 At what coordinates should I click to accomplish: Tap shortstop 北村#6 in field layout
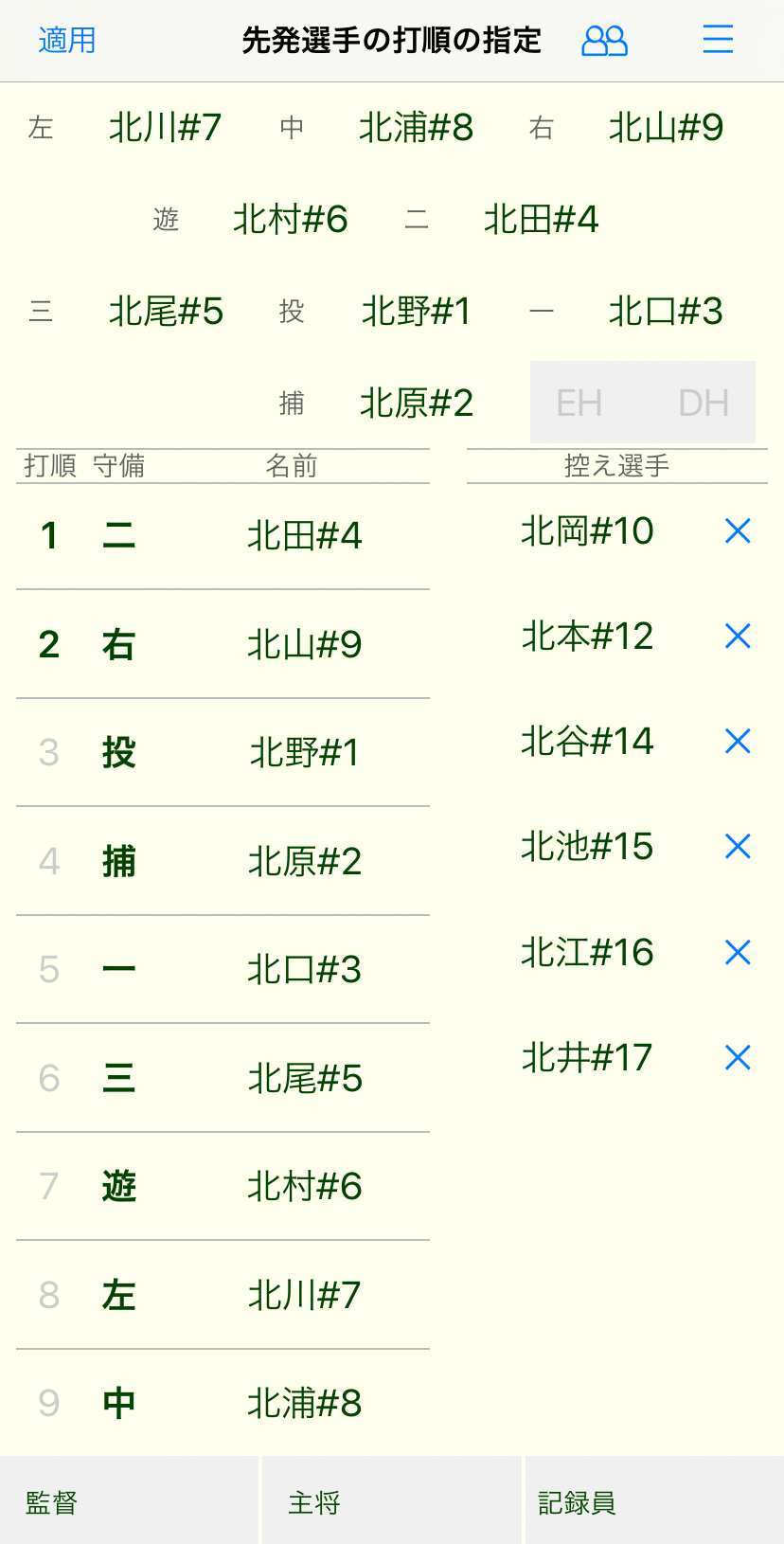[291, 220]
